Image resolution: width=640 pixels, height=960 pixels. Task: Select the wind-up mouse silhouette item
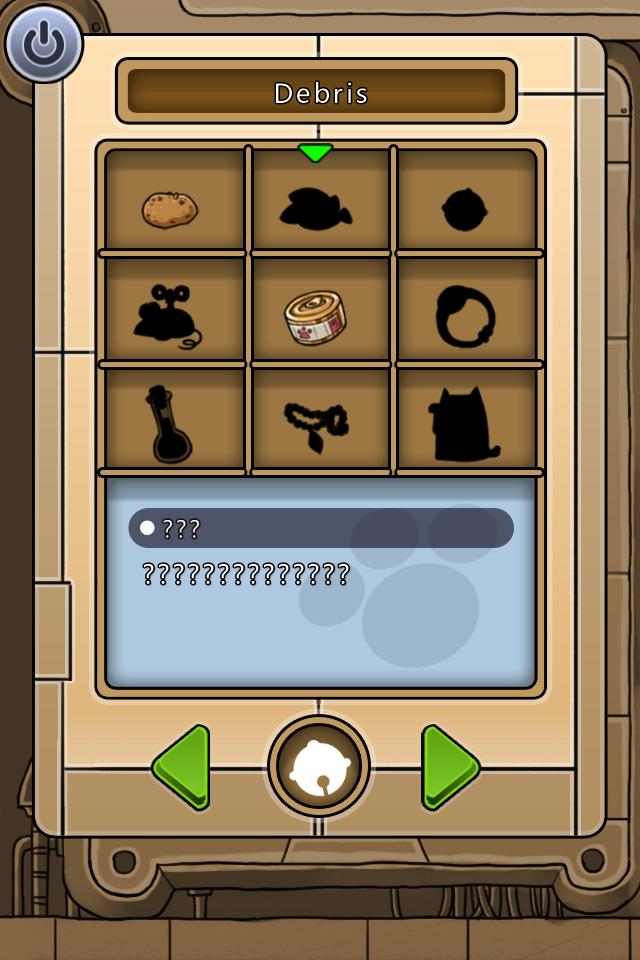[167, 317]
